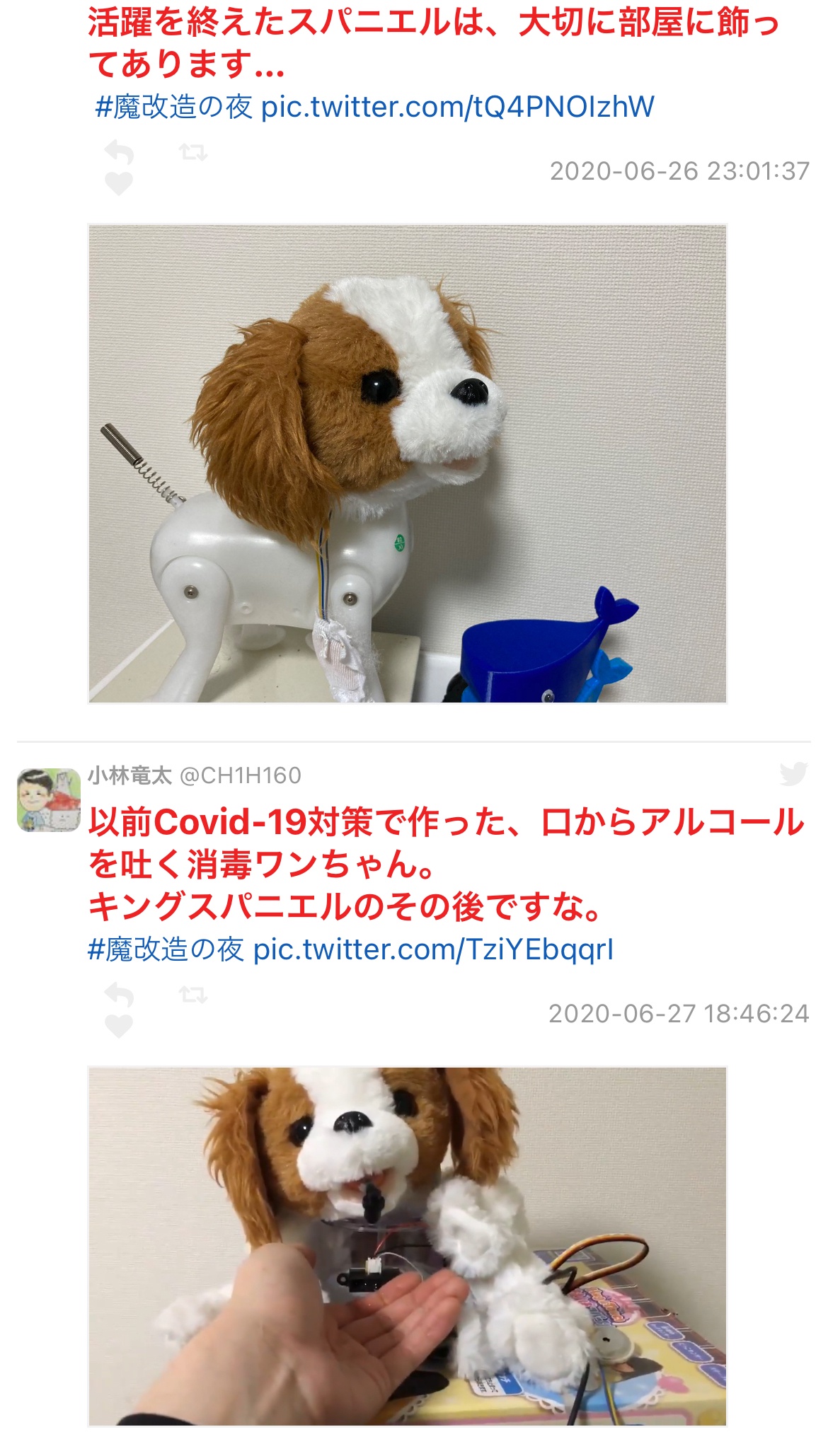
Task: Open the @CH1H160 username
Action: pos(241,775)
